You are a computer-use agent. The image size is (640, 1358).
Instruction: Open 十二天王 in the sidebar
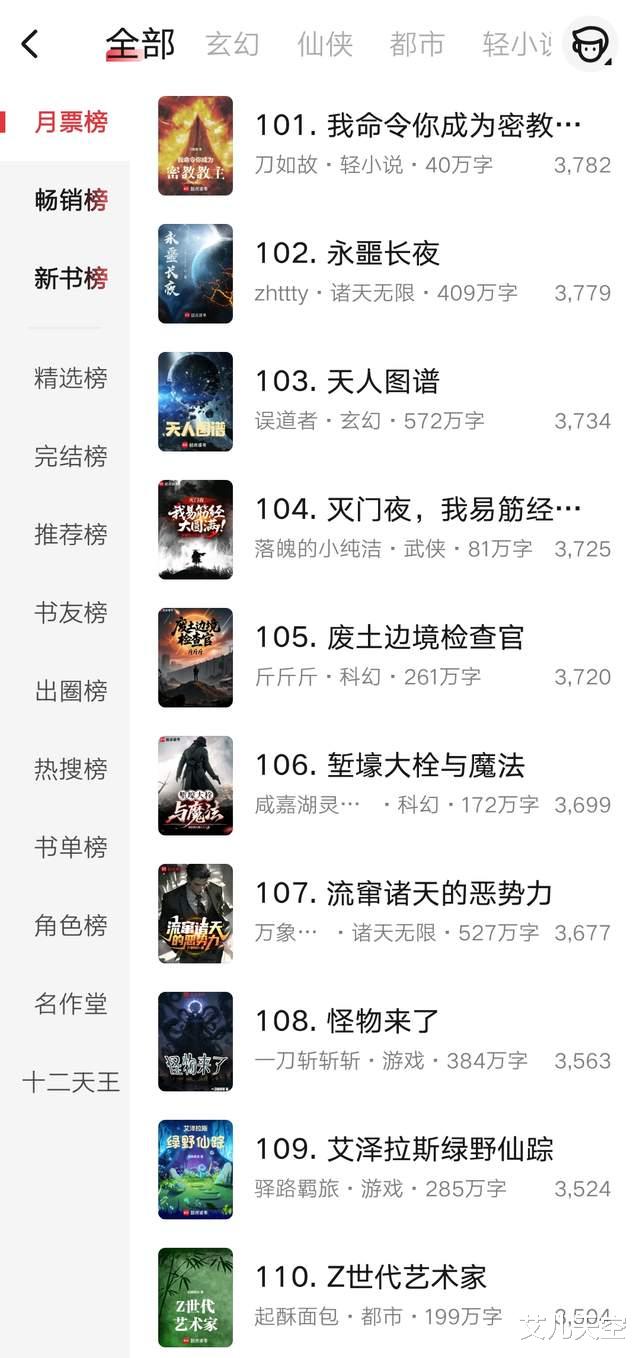(71, 1081)
